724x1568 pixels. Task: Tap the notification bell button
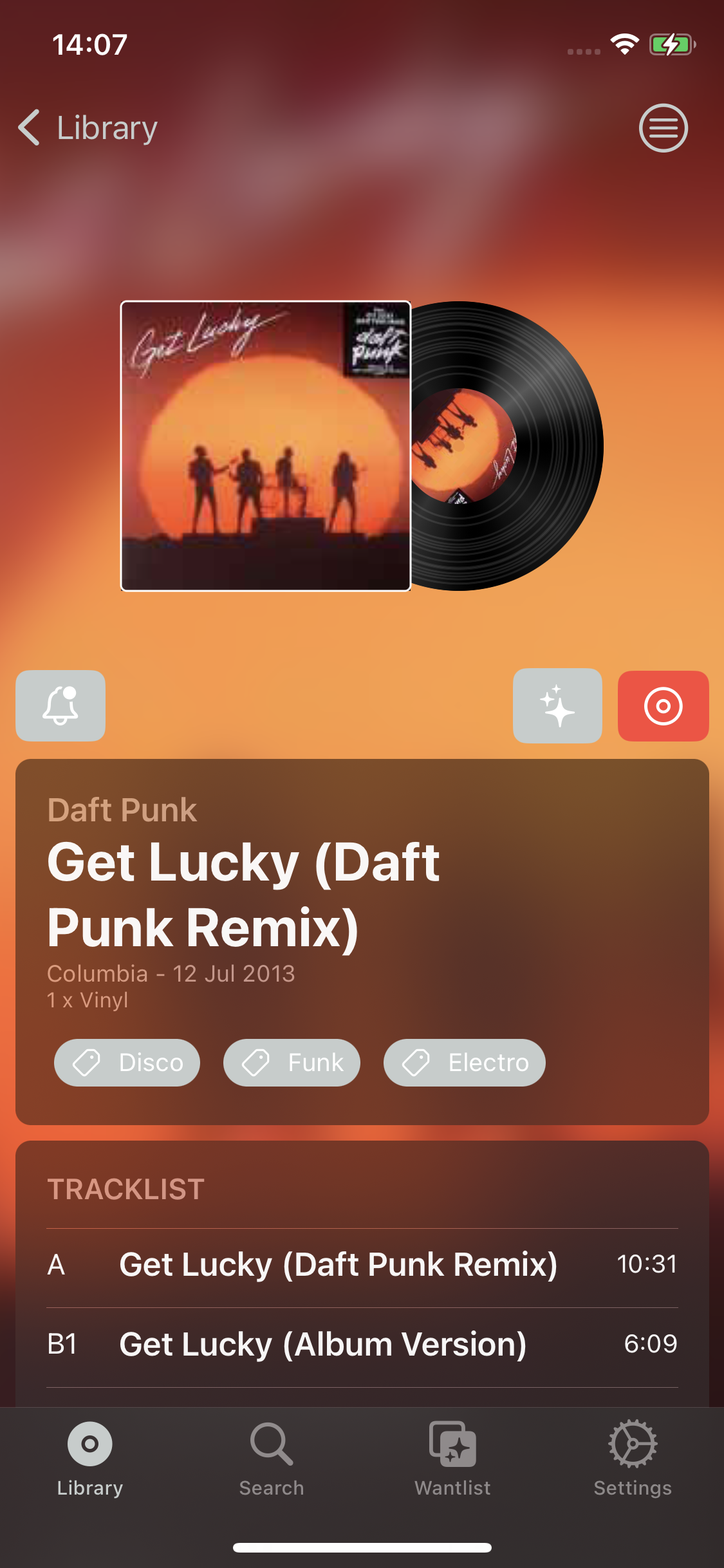pos(60,705)
